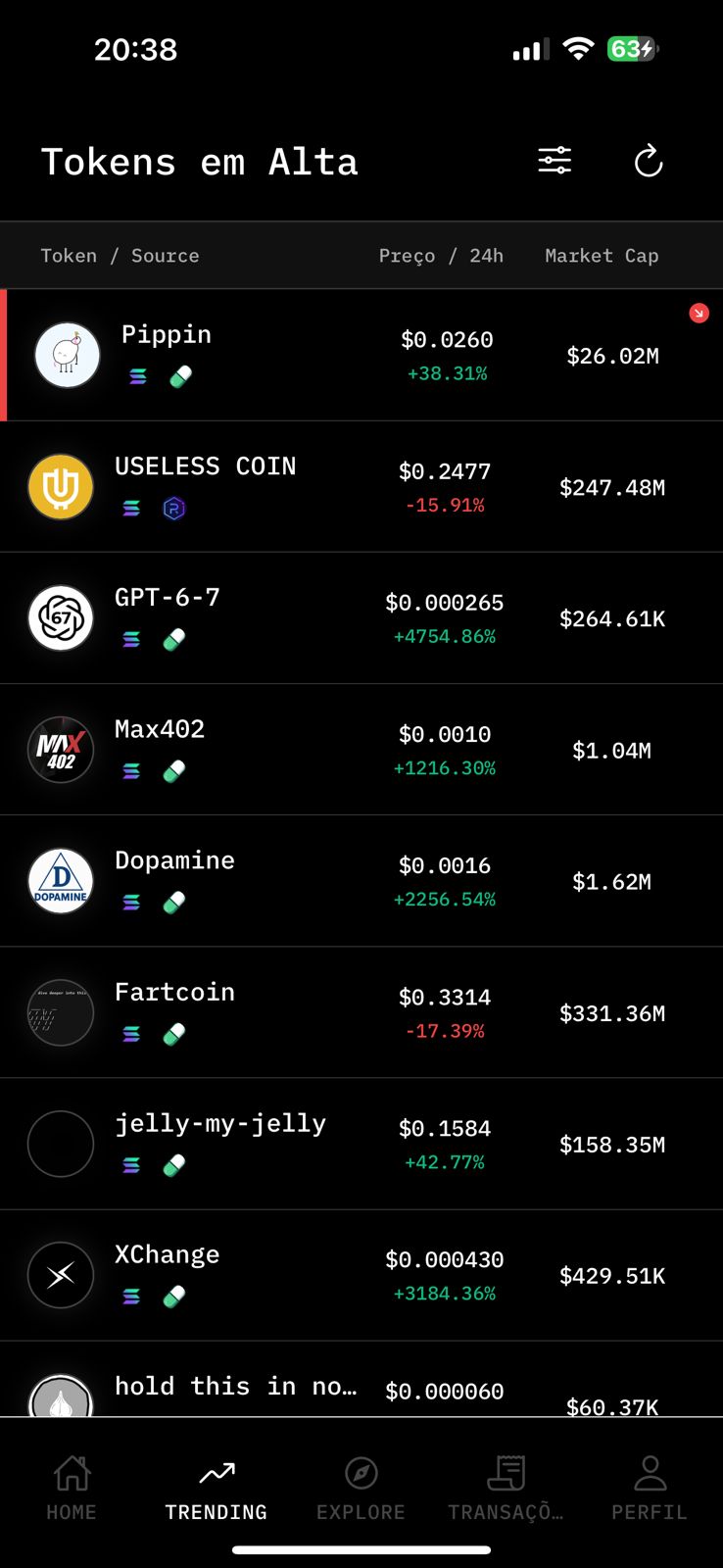Open jelly-my-jelly token details
Image resolution: width=723 pixels, height=1568 pixels.
(x=361, y=1144)
